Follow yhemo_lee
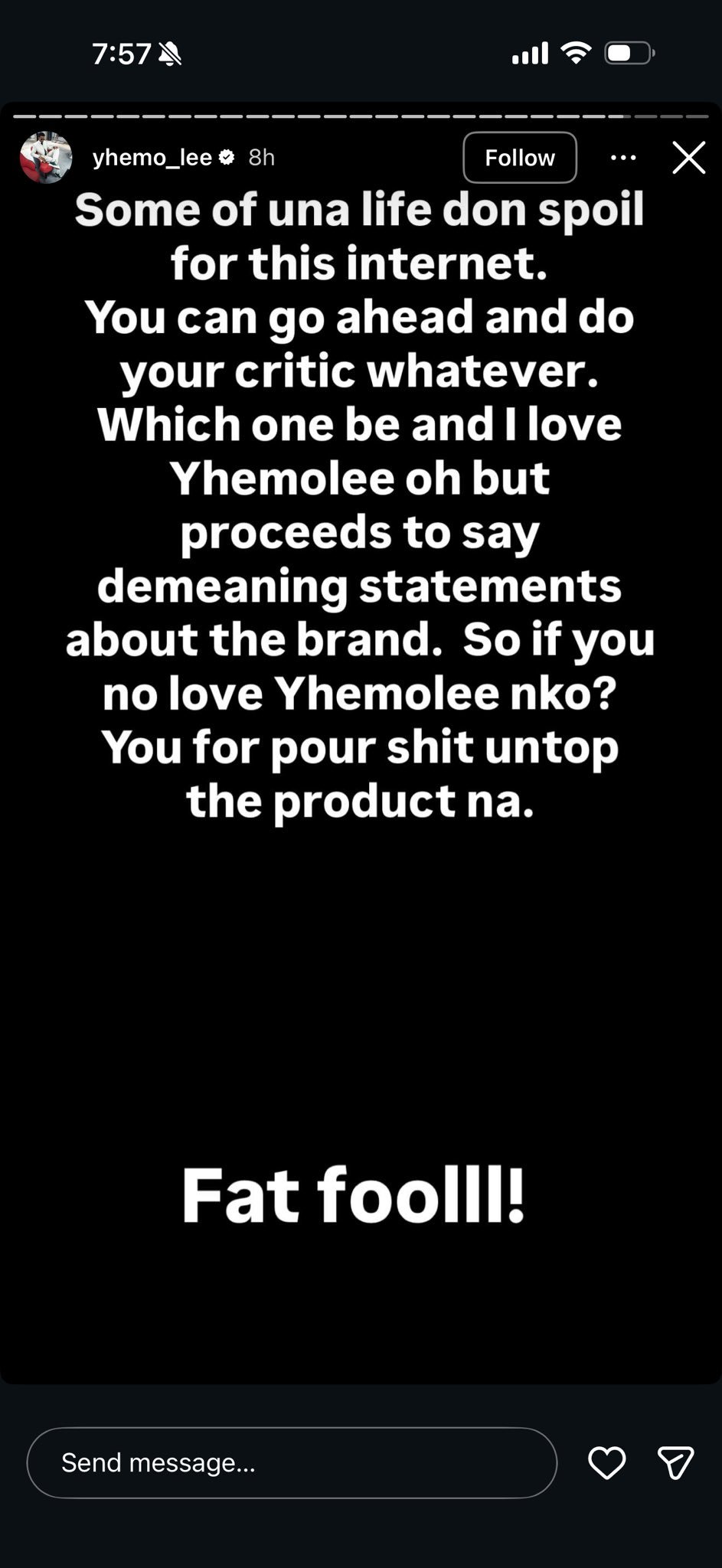The width and height of the screenshot is (722, 1568). pyautogui.click(x=519, y=158)
